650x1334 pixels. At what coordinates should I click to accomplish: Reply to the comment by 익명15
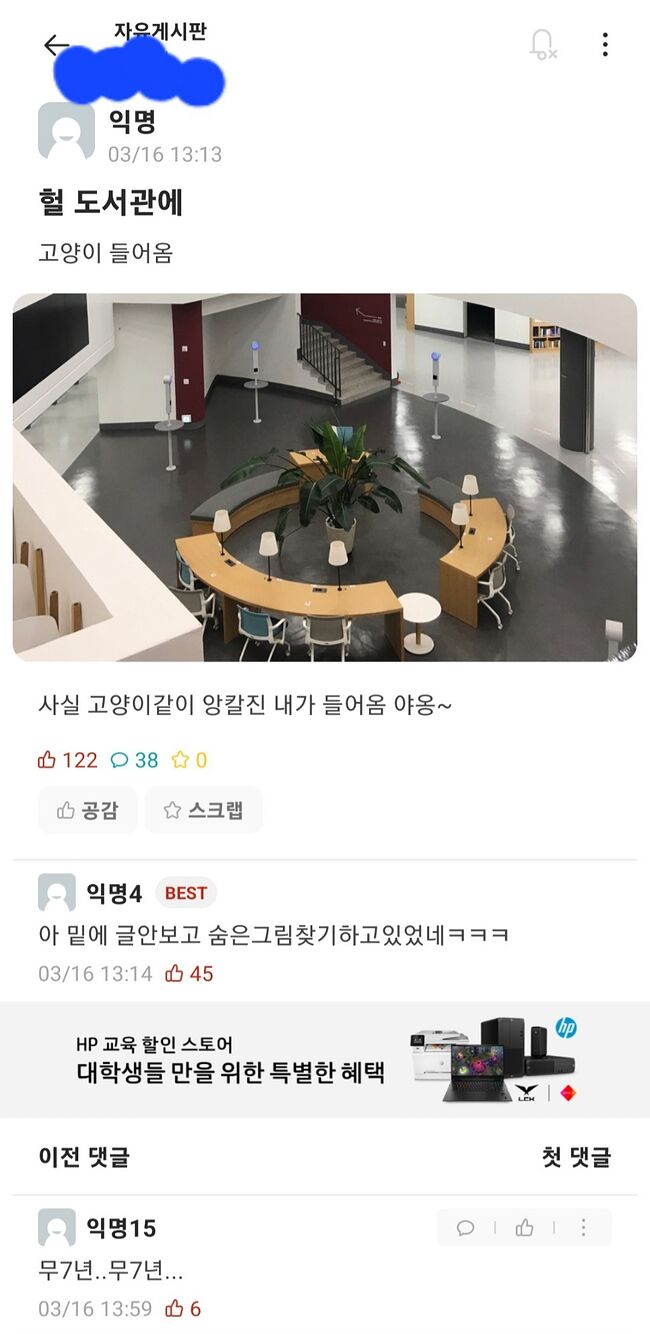click(x=465, y=1228)
